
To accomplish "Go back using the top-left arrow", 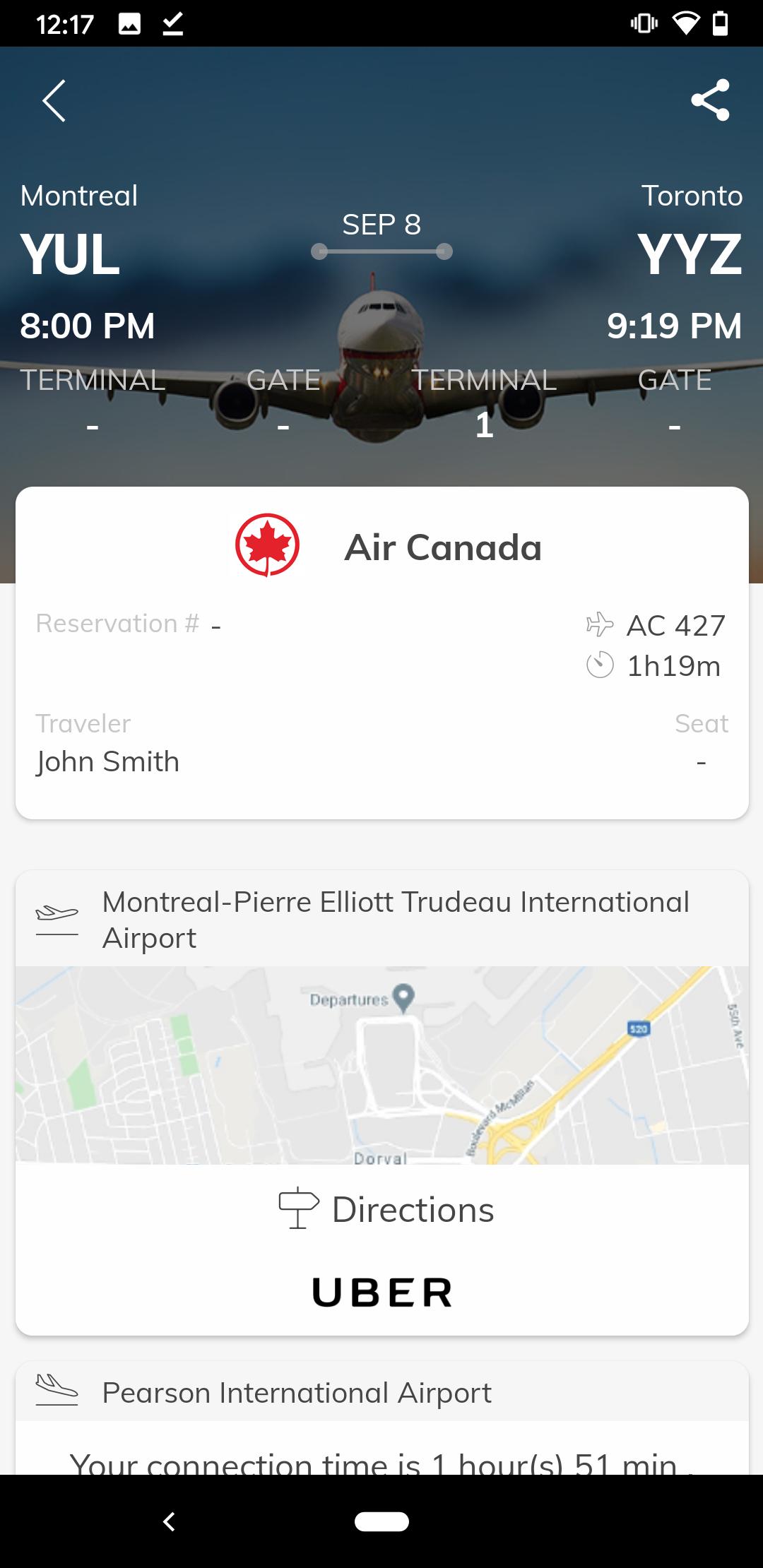I will click(54, 100).
